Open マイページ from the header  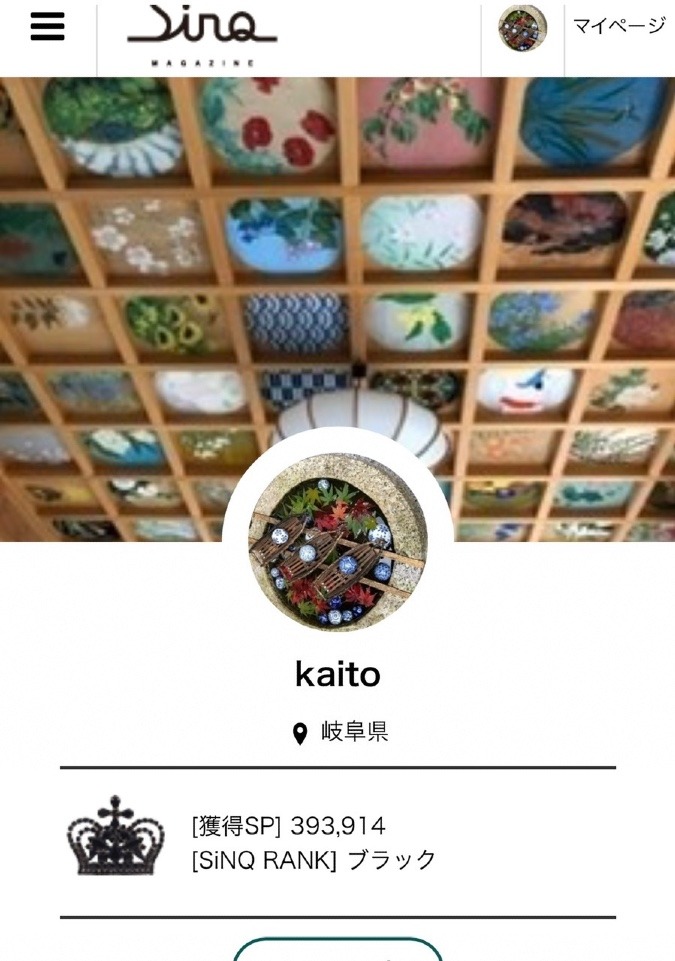[x=618, y=27]
